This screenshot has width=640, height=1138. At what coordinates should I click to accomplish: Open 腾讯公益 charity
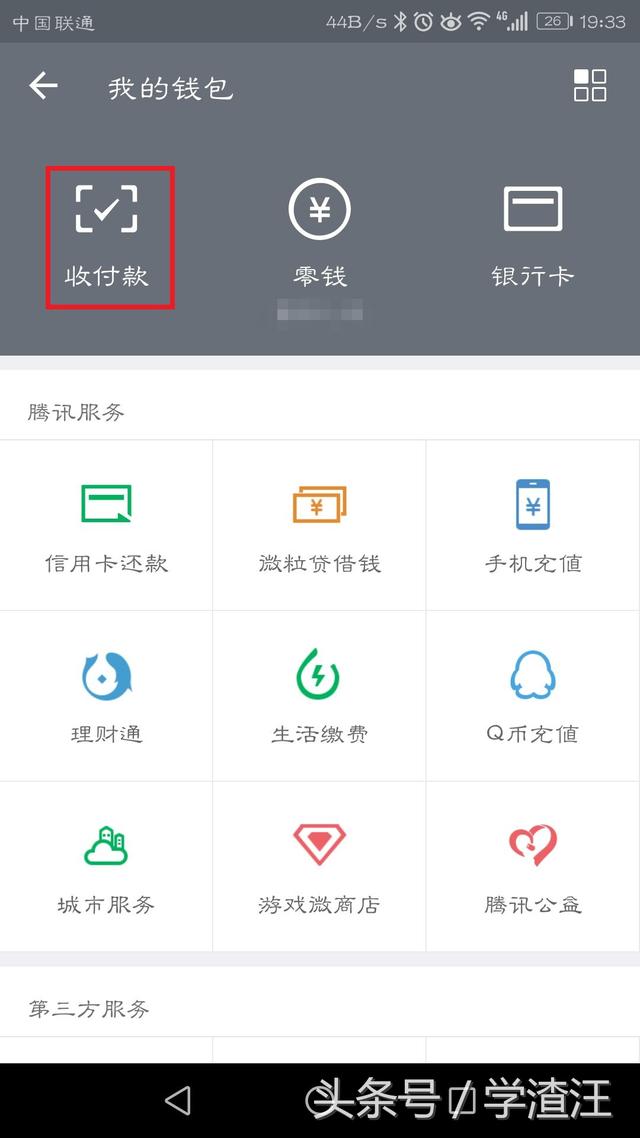coord(532,866)
